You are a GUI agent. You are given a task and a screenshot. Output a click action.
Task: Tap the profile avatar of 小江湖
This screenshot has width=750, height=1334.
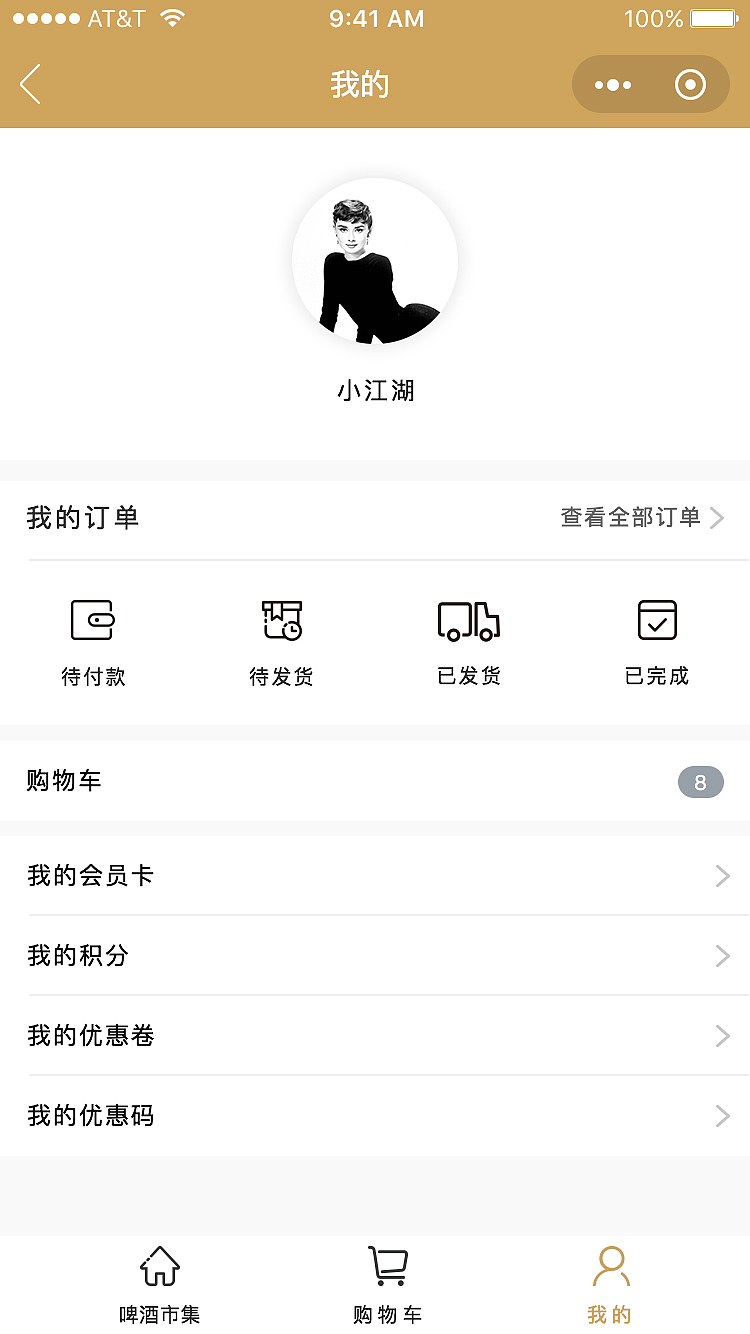(375, 260)
